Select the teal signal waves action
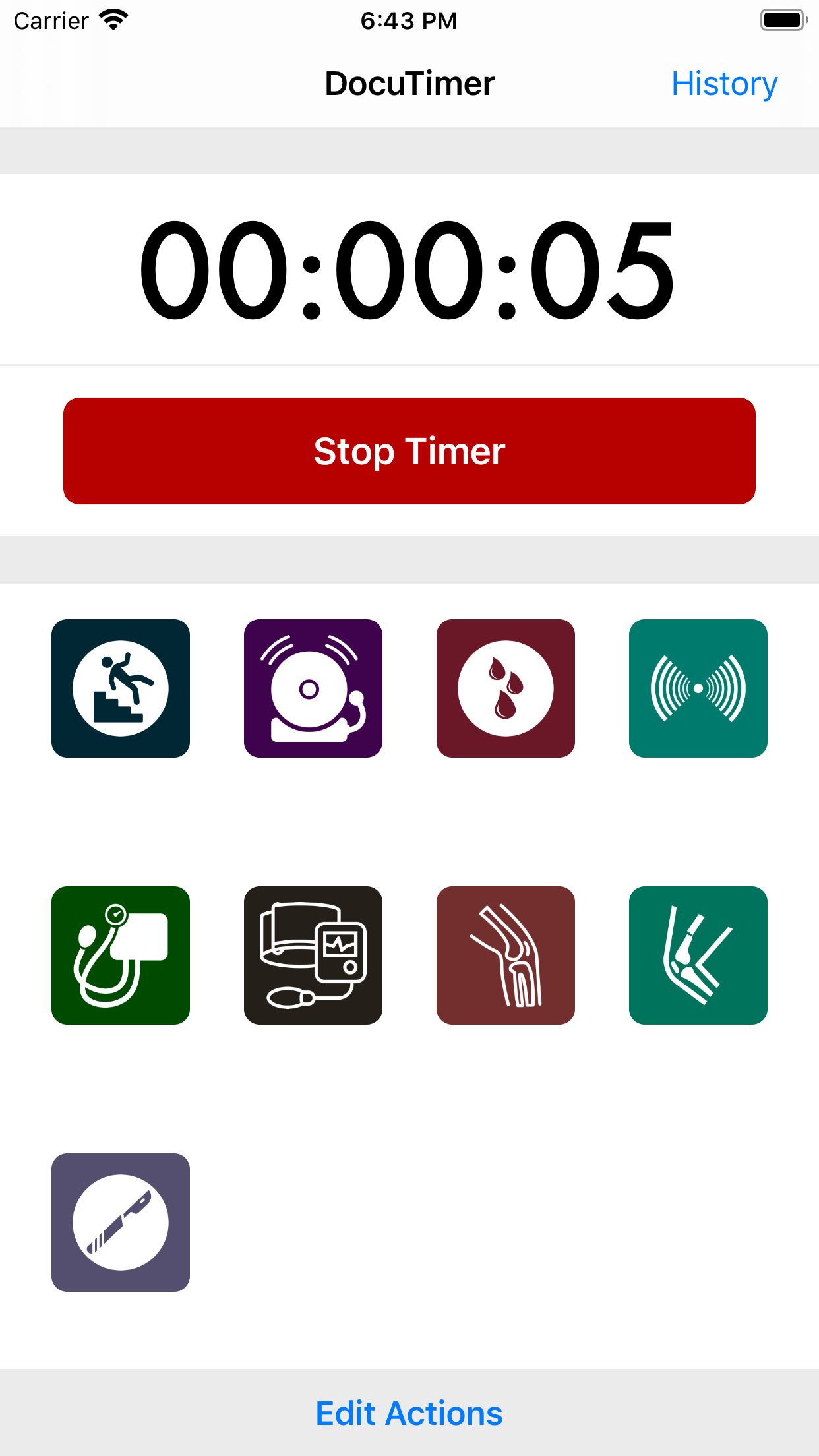Screen dimensions: 819x1456 698,688
